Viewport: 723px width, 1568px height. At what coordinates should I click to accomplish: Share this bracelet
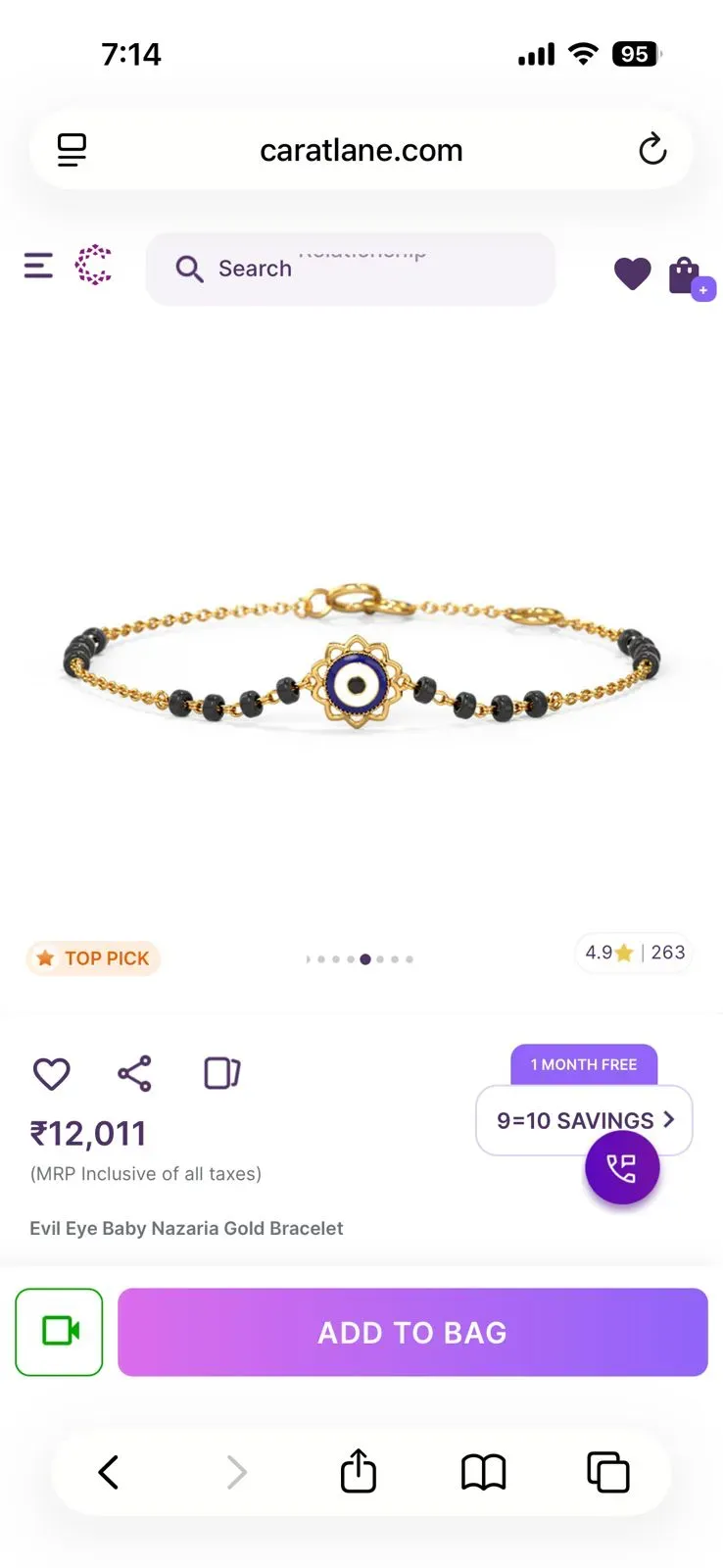coord(135,1074)
